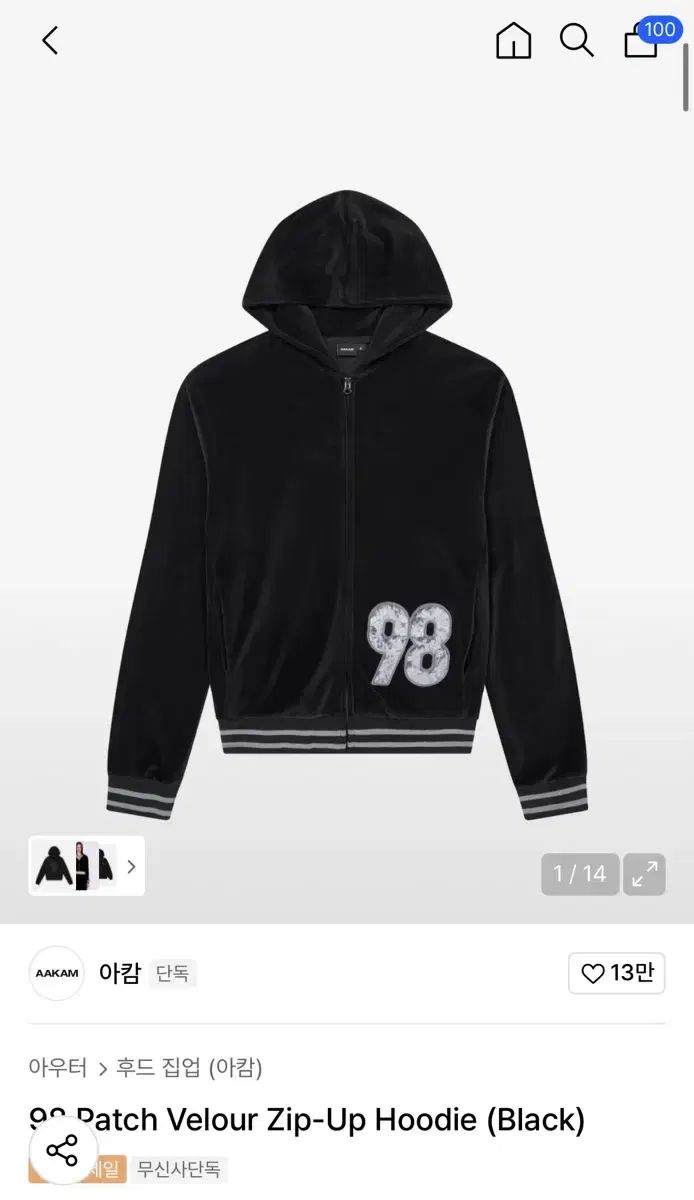Open the product image thumbnail strip
The width and height of the screenshot is (694, 1200).
(87, 866)
